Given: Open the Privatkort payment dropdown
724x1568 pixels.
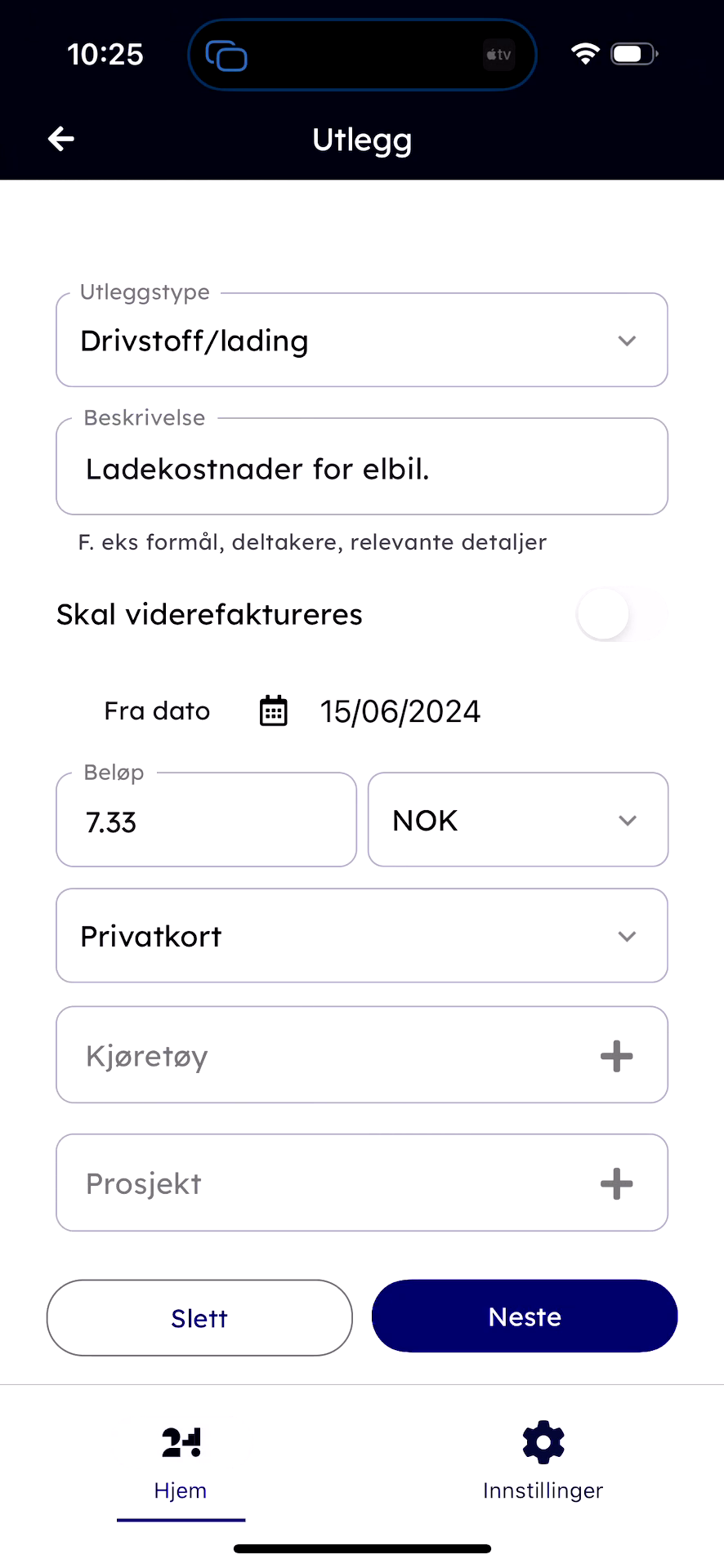Looking at the screenshot, I should pos(361,936).
